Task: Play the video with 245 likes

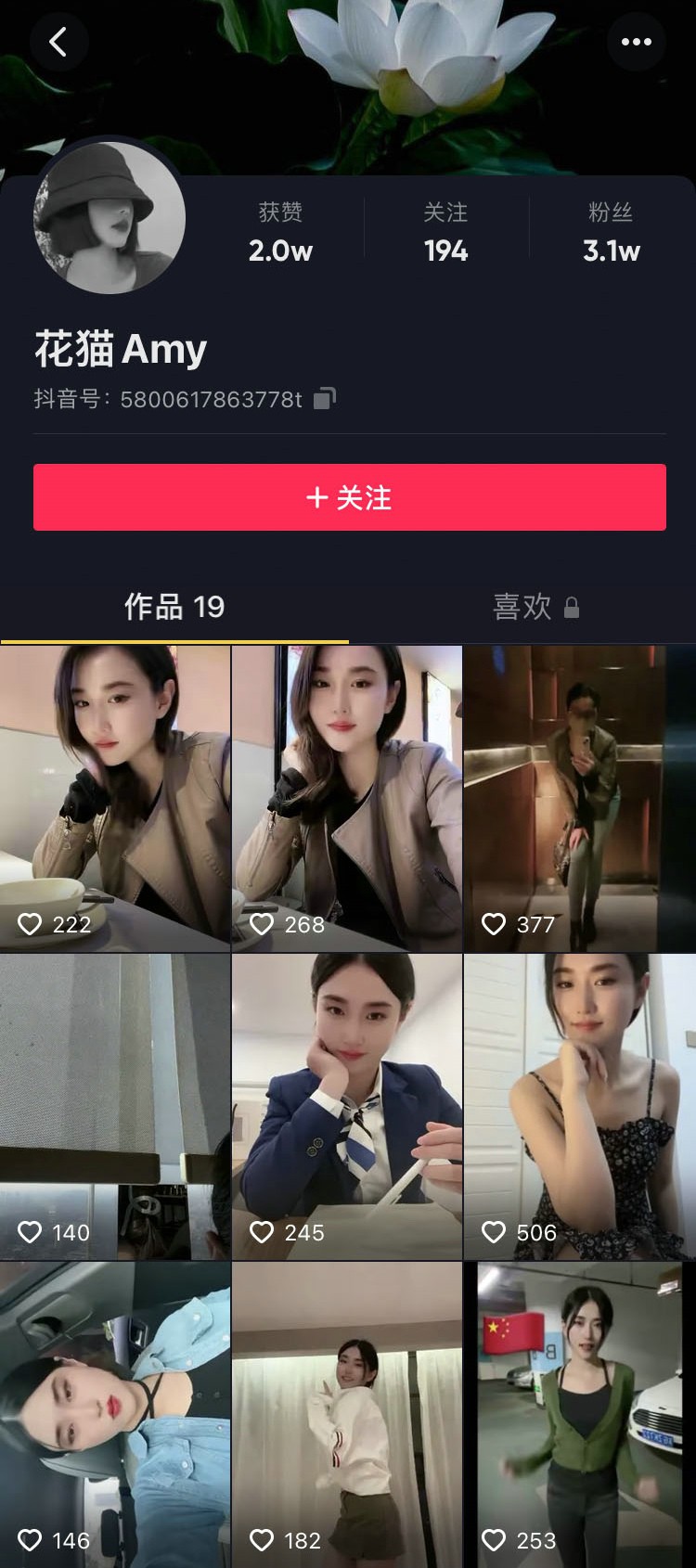Action: (347, 1106)
